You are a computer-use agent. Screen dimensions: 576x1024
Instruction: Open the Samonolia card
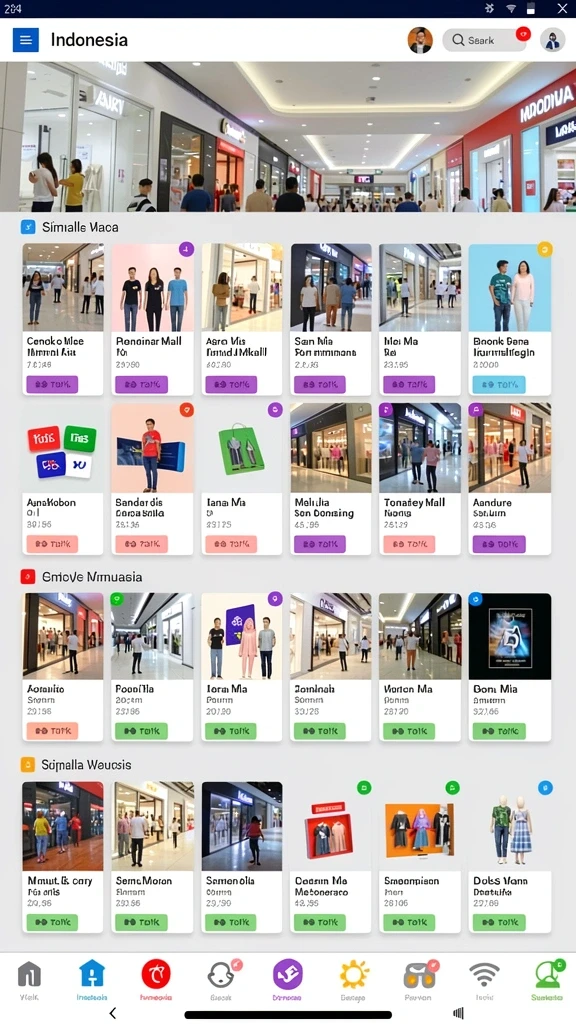pos(242,857)
